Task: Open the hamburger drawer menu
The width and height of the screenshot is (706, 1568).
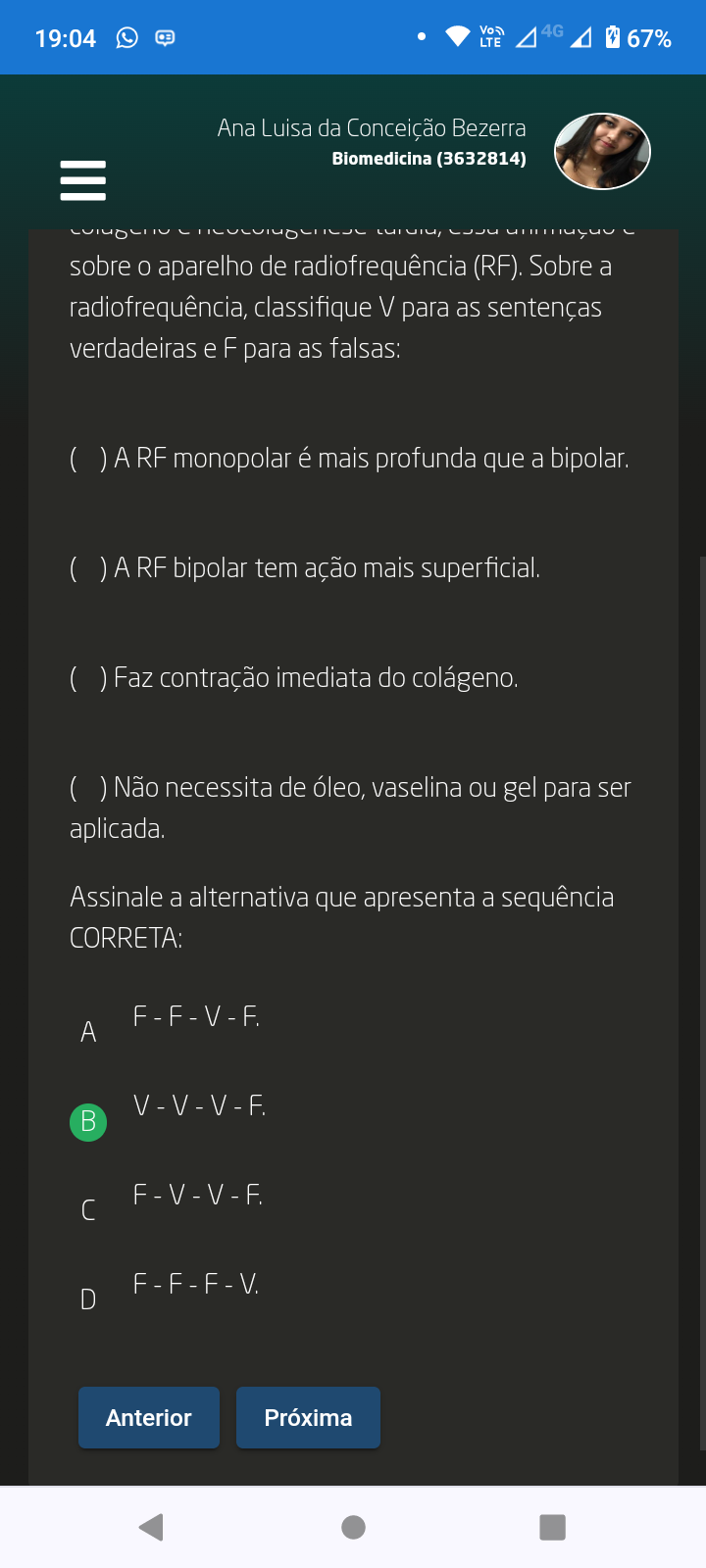Action: [82, 180]
